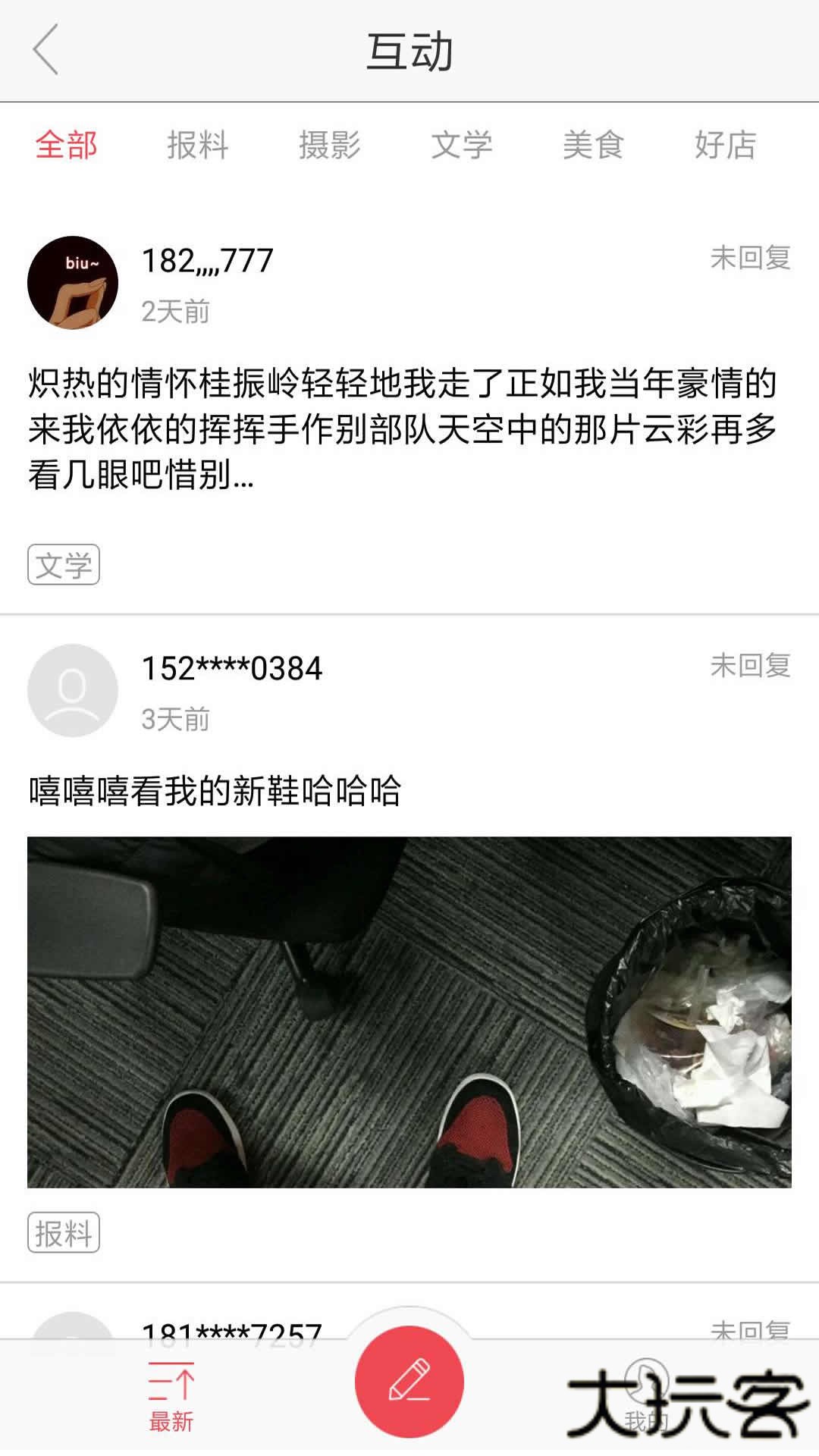Tap the 报料 tag under the shoes photo
Viewport: 819px width, 1456px height.
[x=64, y=1232]
